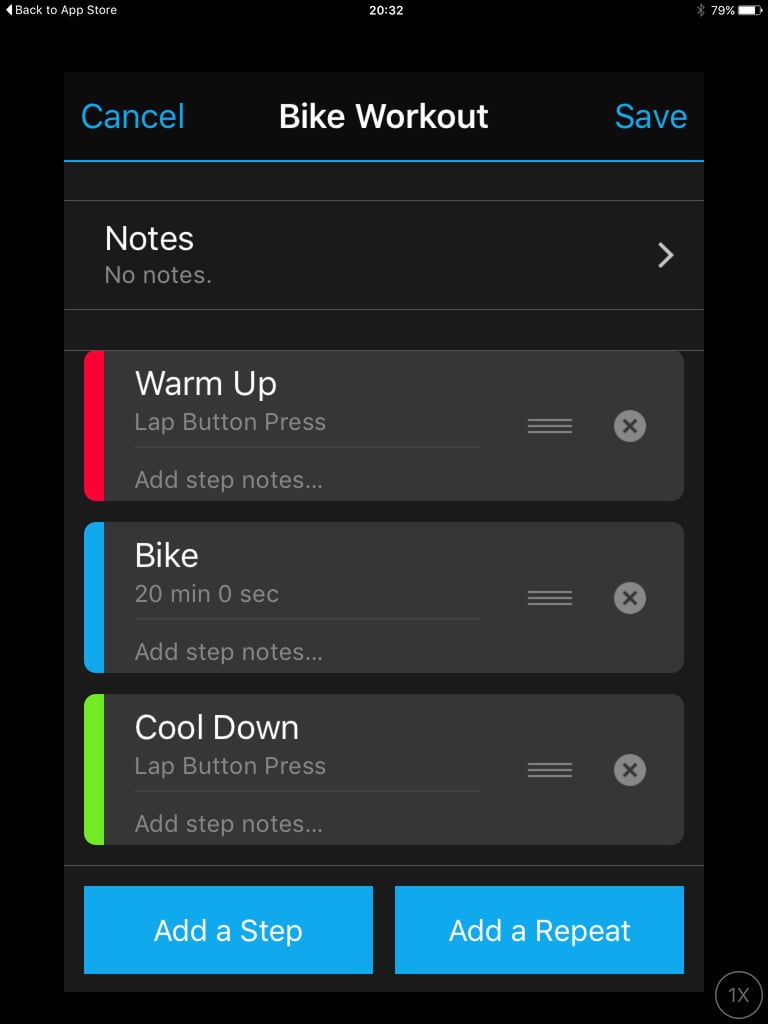Add step notes to Bike step
This screenshot has height=1024, width=768.
click(300, 652)
